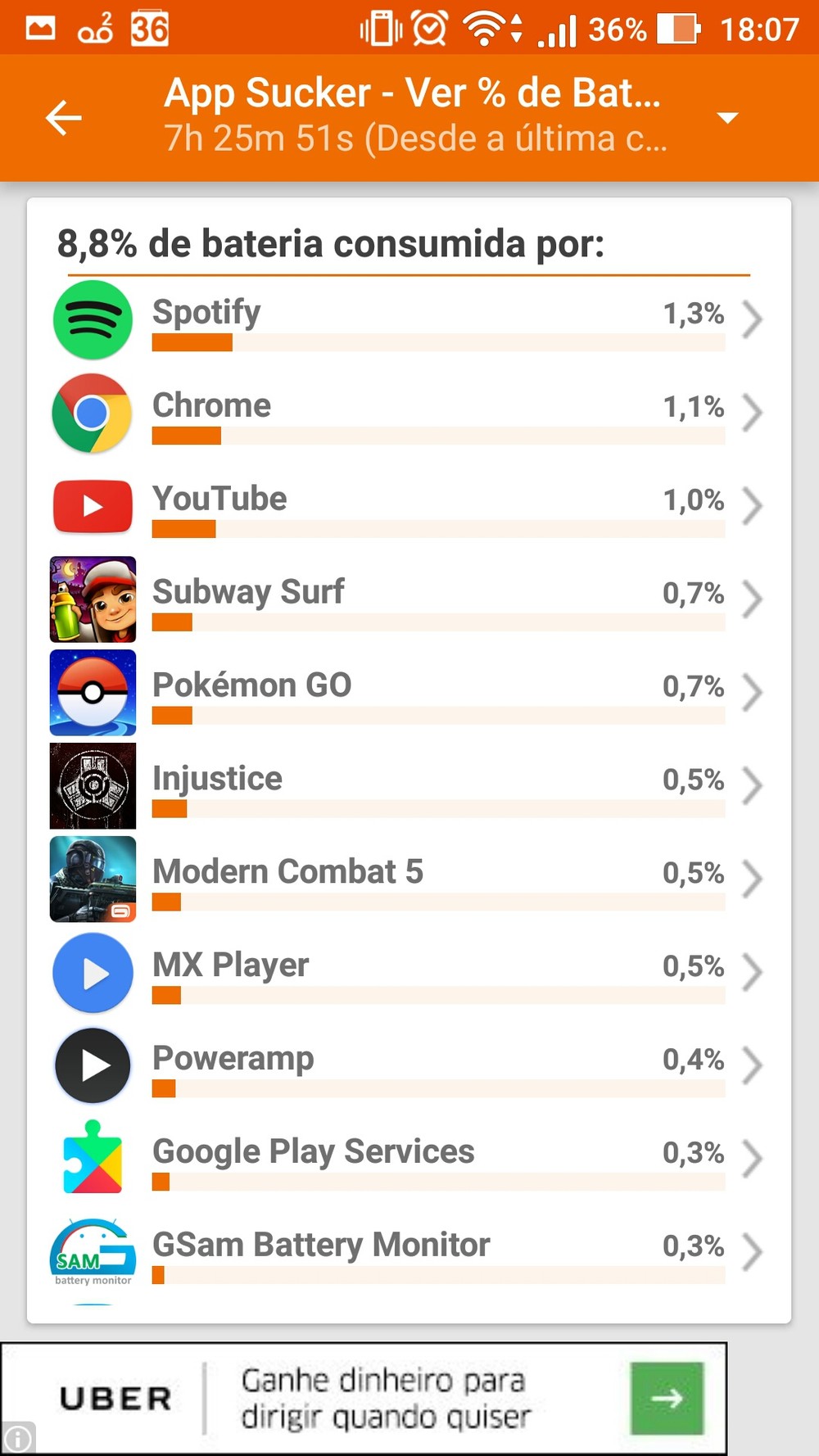
Task: Open Google Play Services usage details
Action: pos(409,1160)
